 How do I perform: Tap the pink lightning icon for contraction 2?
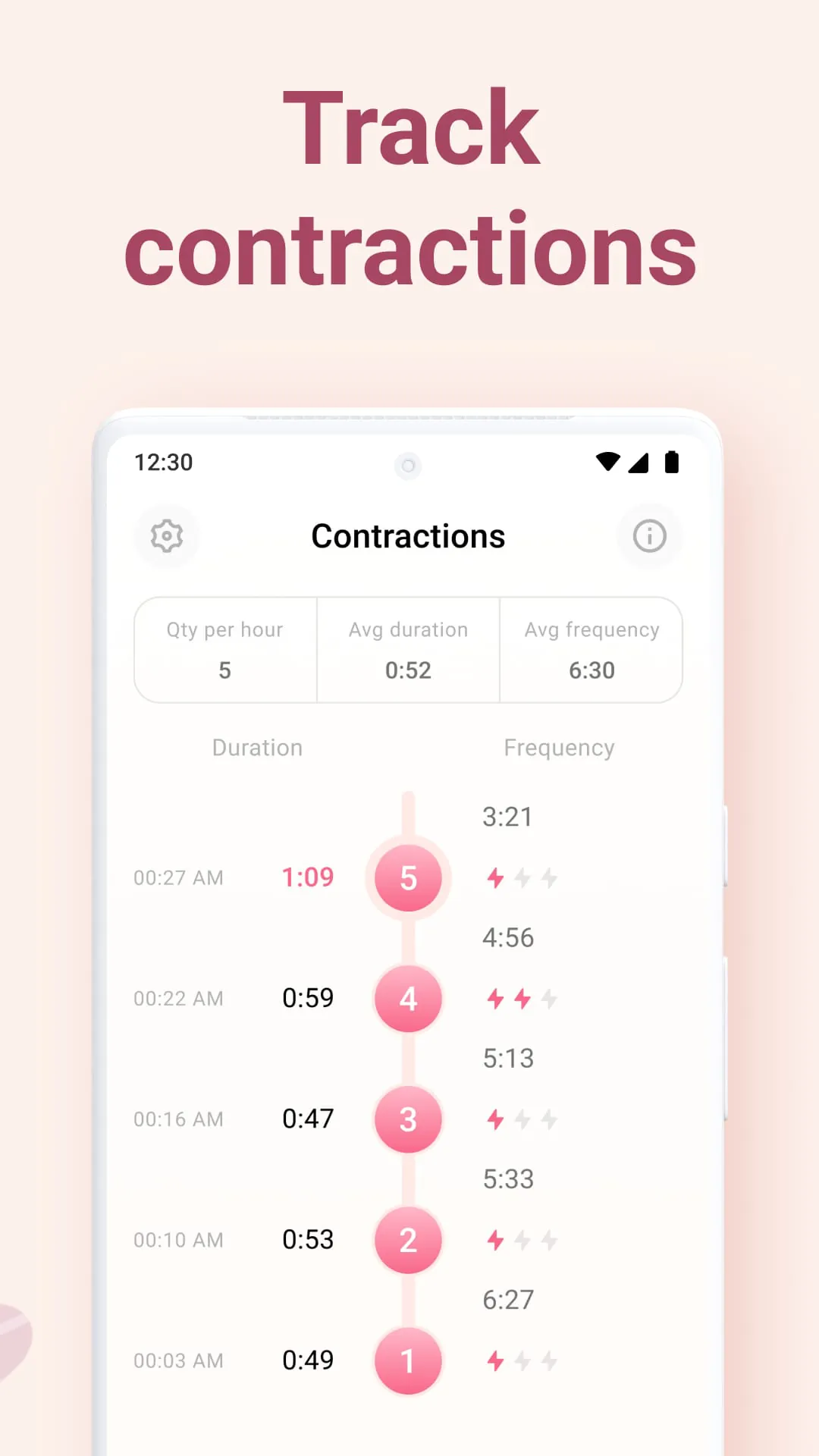[495, 1240]
